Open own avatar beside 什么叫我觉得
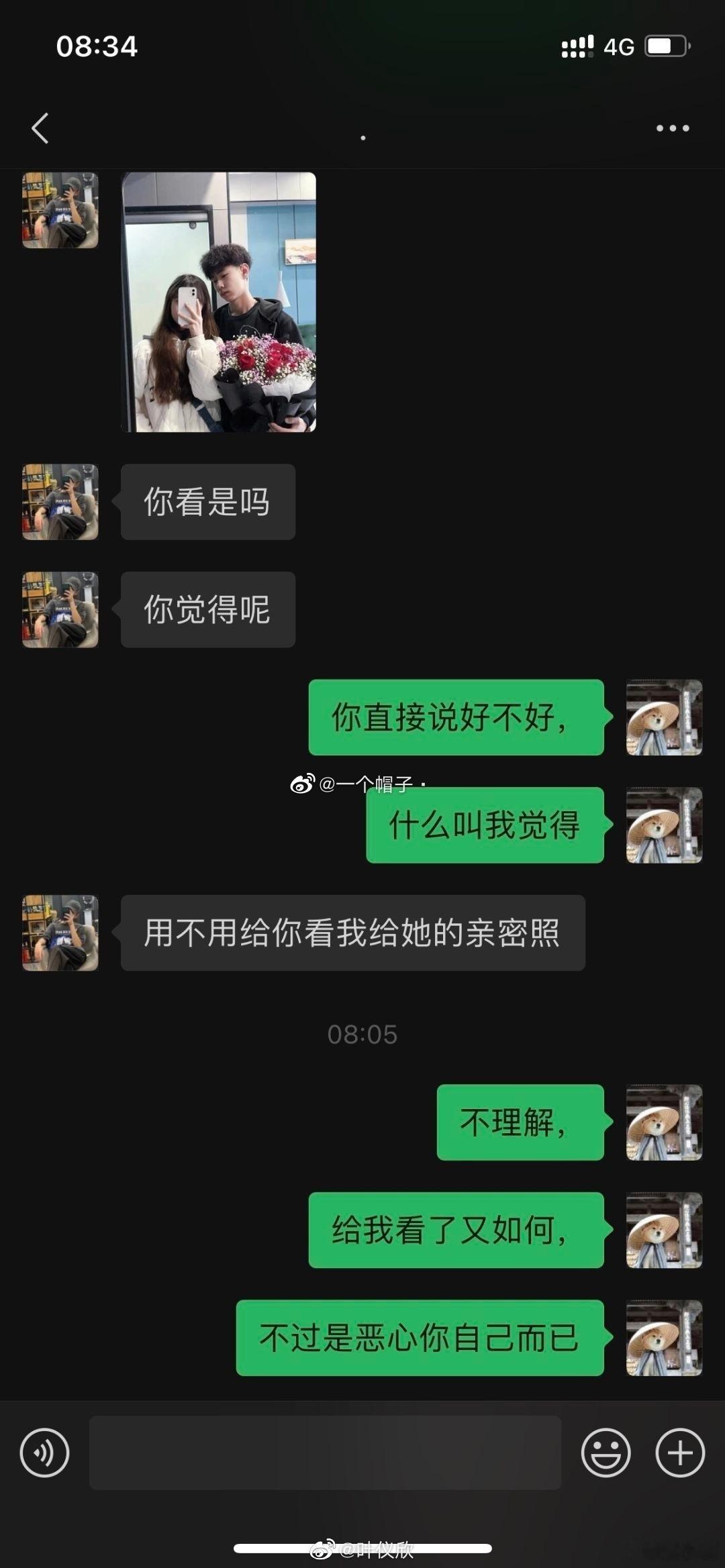This screenshot has width=725, height=1568. click(664, 825)
